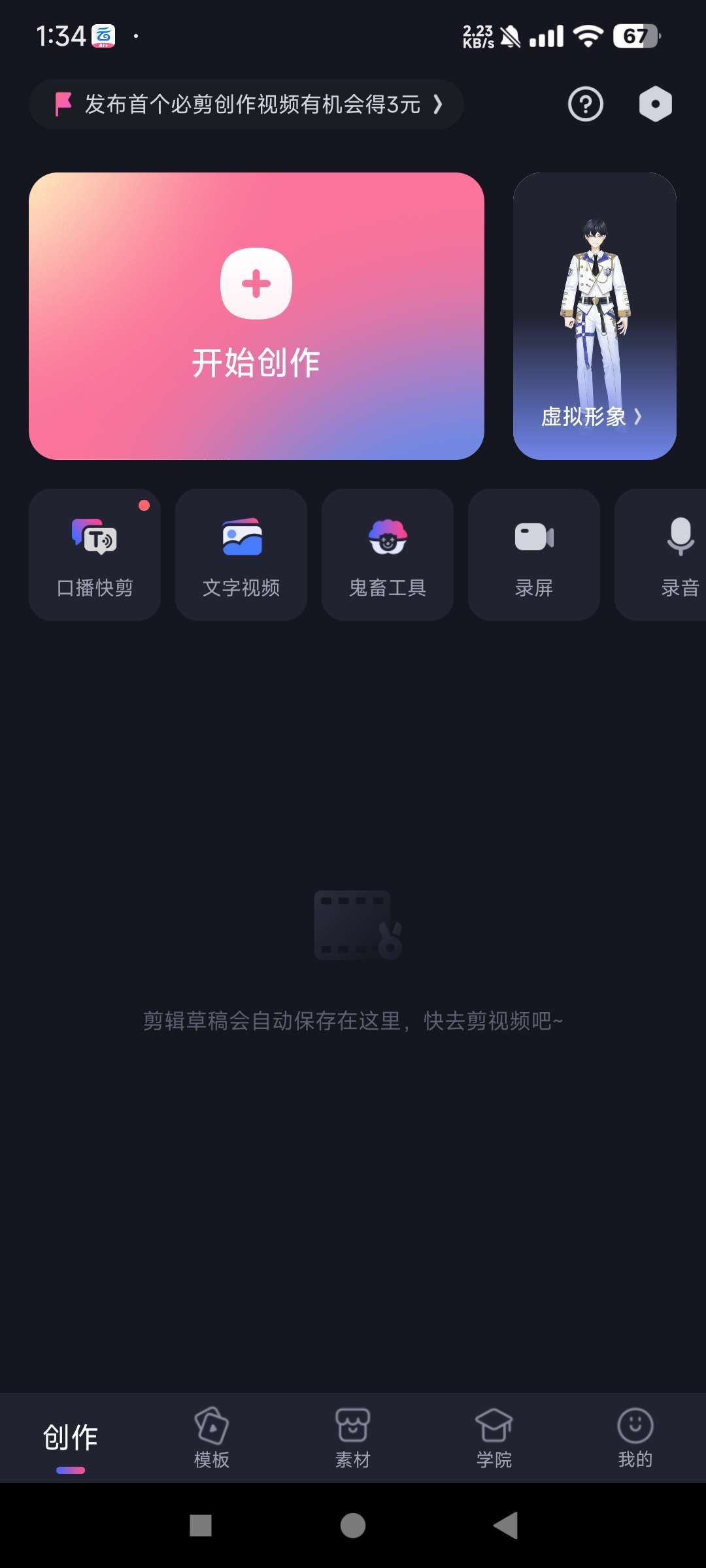Viewport: 706px width, 1568px height.
Task: Switch to the 模板 tab
Action: 212,1438
